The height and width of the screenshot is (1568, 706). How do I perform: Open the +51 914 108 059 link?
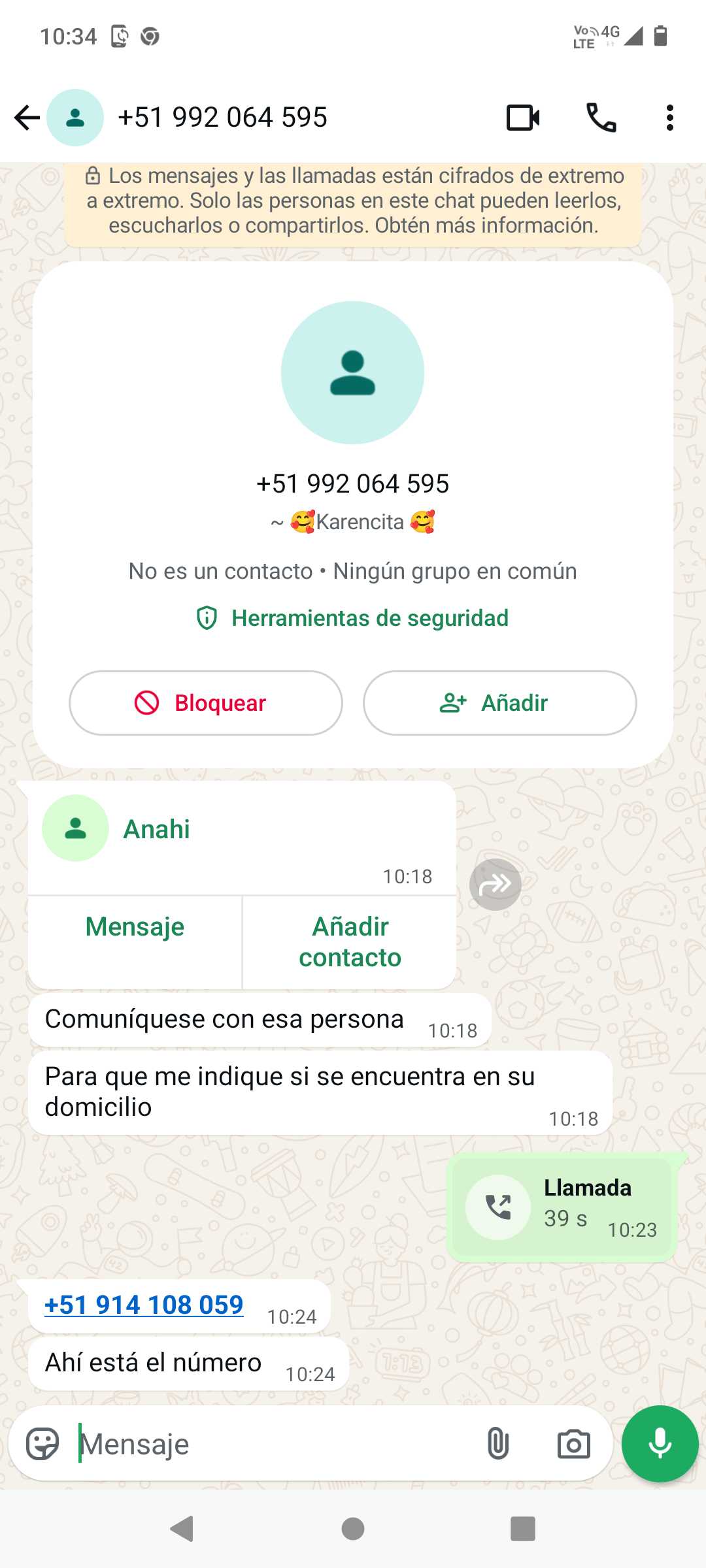(x=144, y=1305)
